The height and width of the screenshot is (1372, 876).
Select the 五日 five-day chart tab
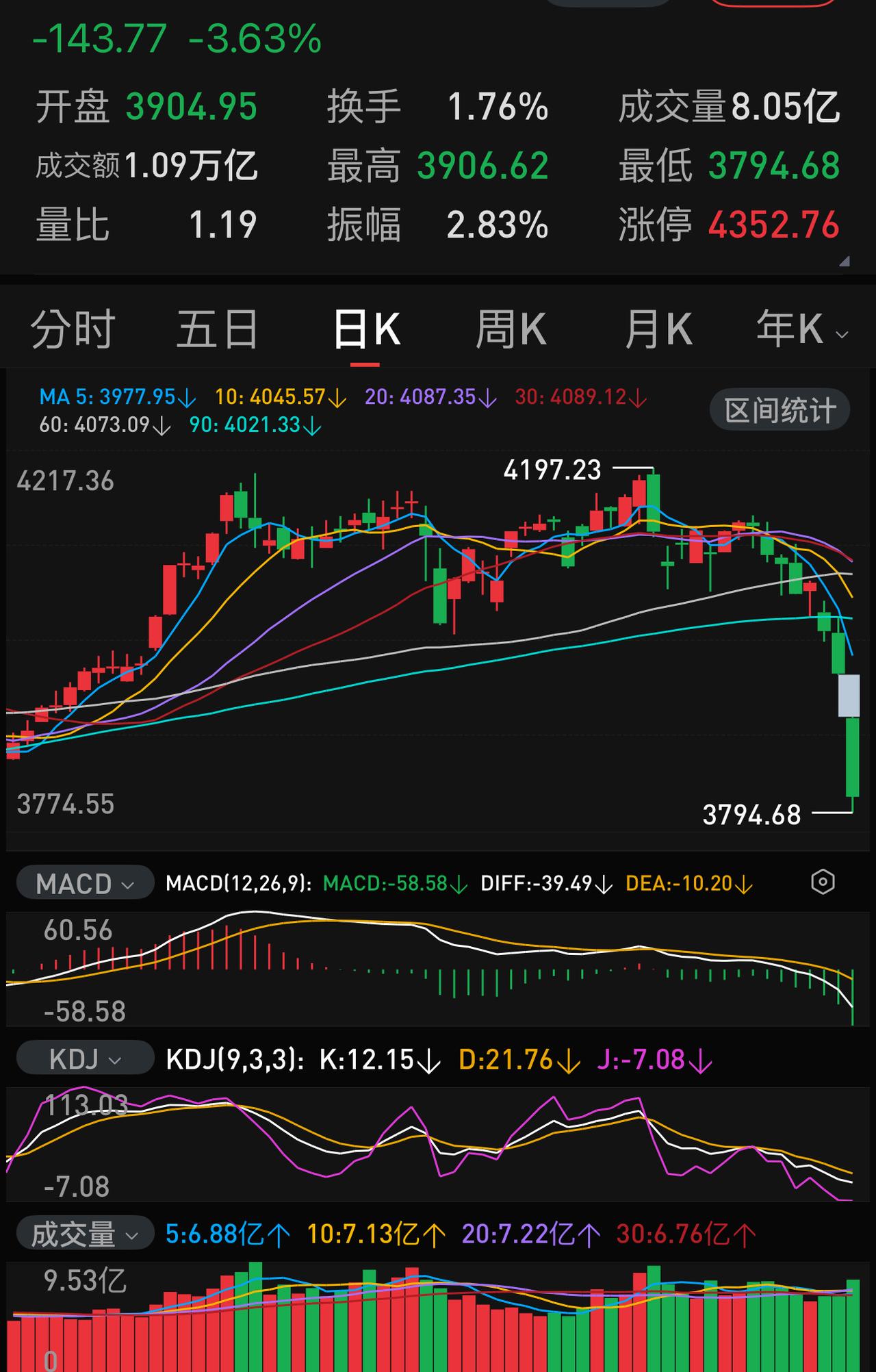tap(219, 328)
